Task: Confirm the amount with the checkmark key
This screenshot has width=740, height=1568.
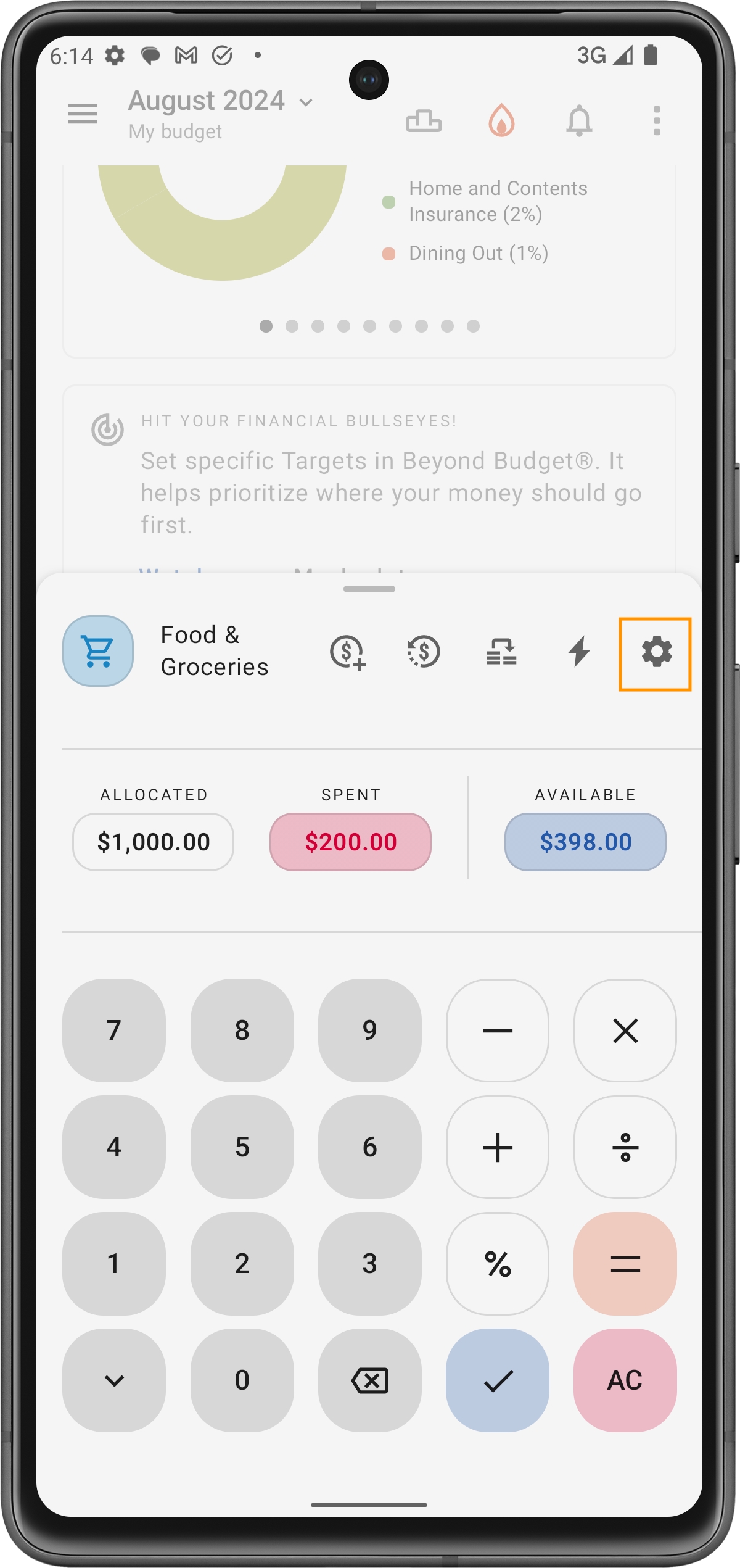Action: tap(497, 1380)
